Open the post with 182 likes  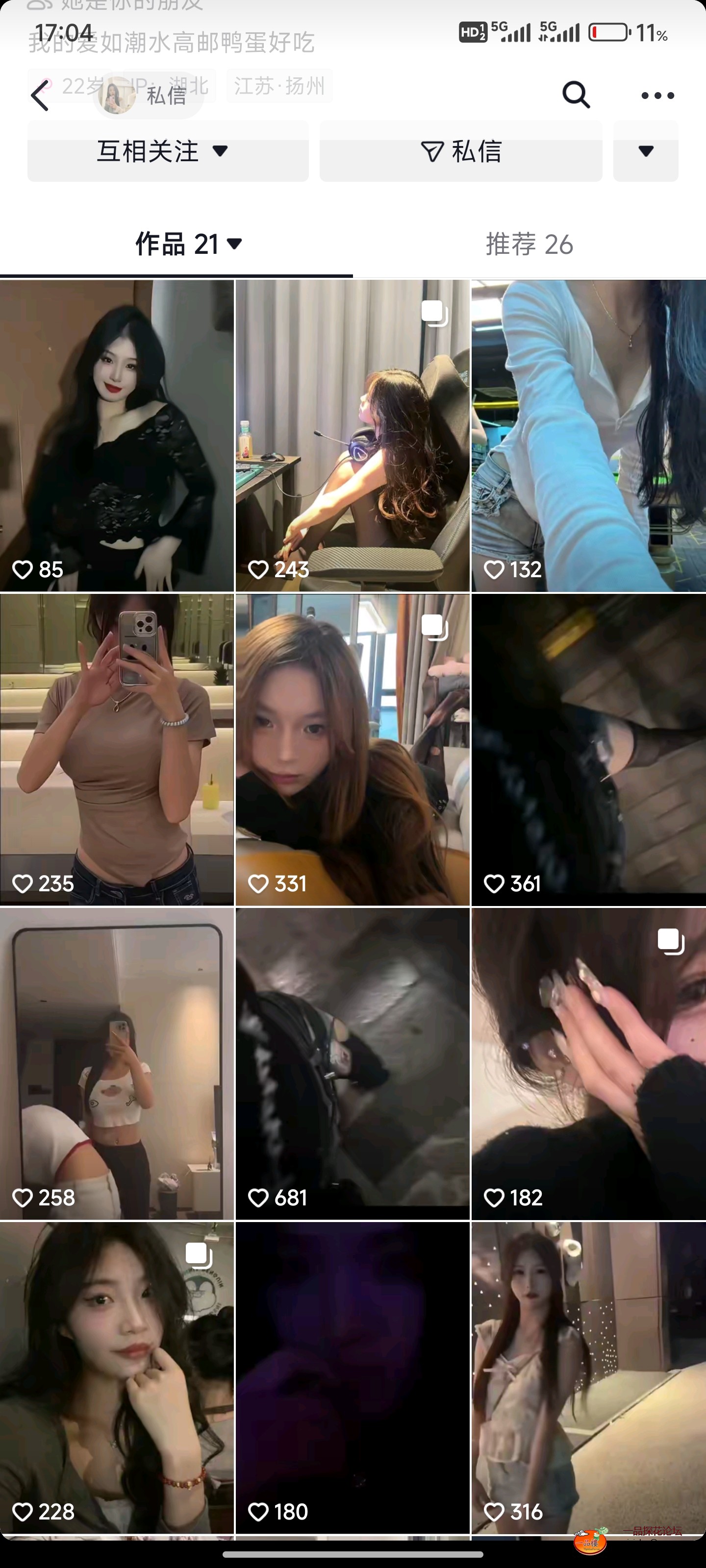pyautogui.click(x=588, y=1063)
